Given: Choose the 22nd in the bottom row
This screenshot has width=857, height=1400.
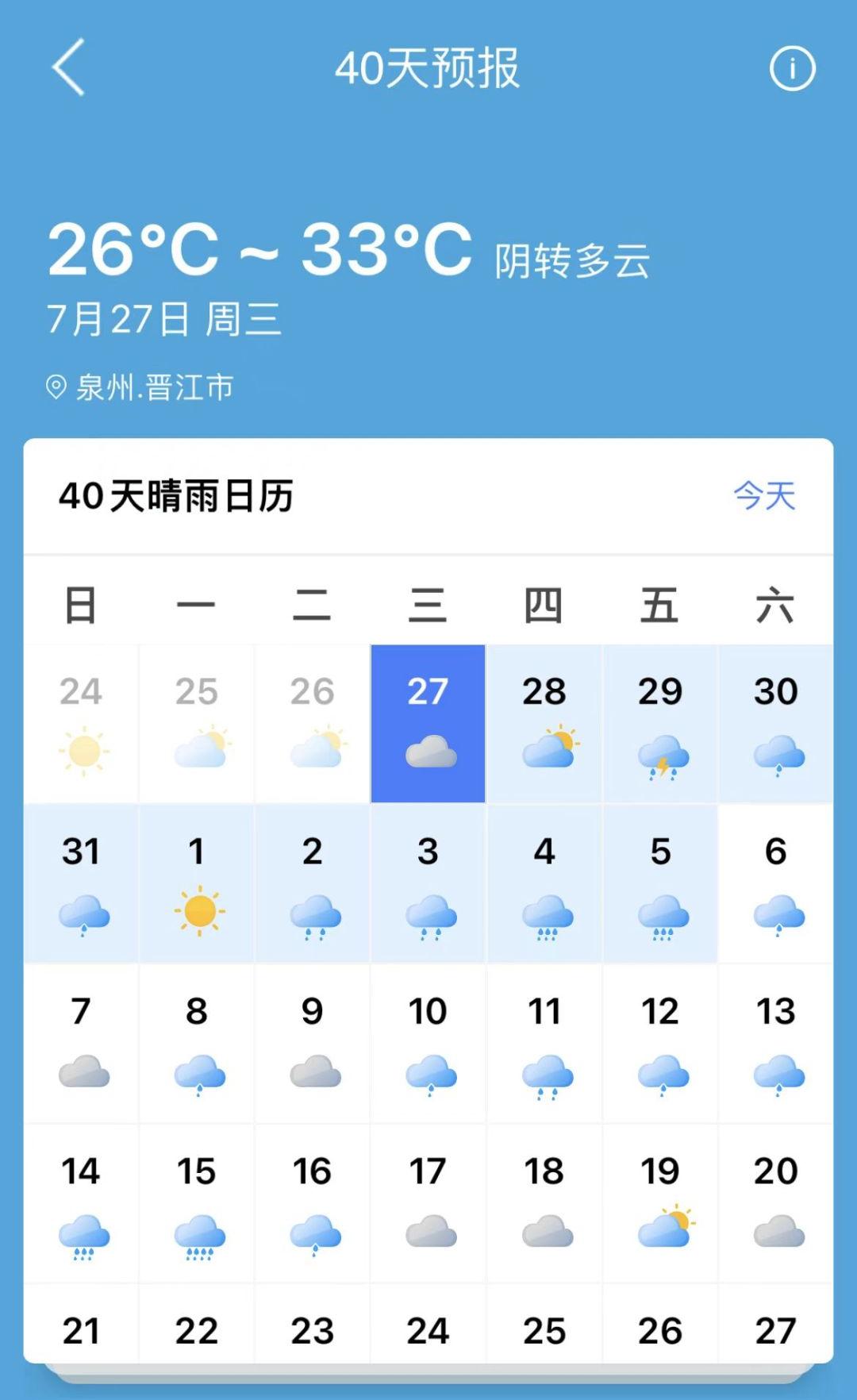Looking at the screenshot, I should (x=197, y=1331).
